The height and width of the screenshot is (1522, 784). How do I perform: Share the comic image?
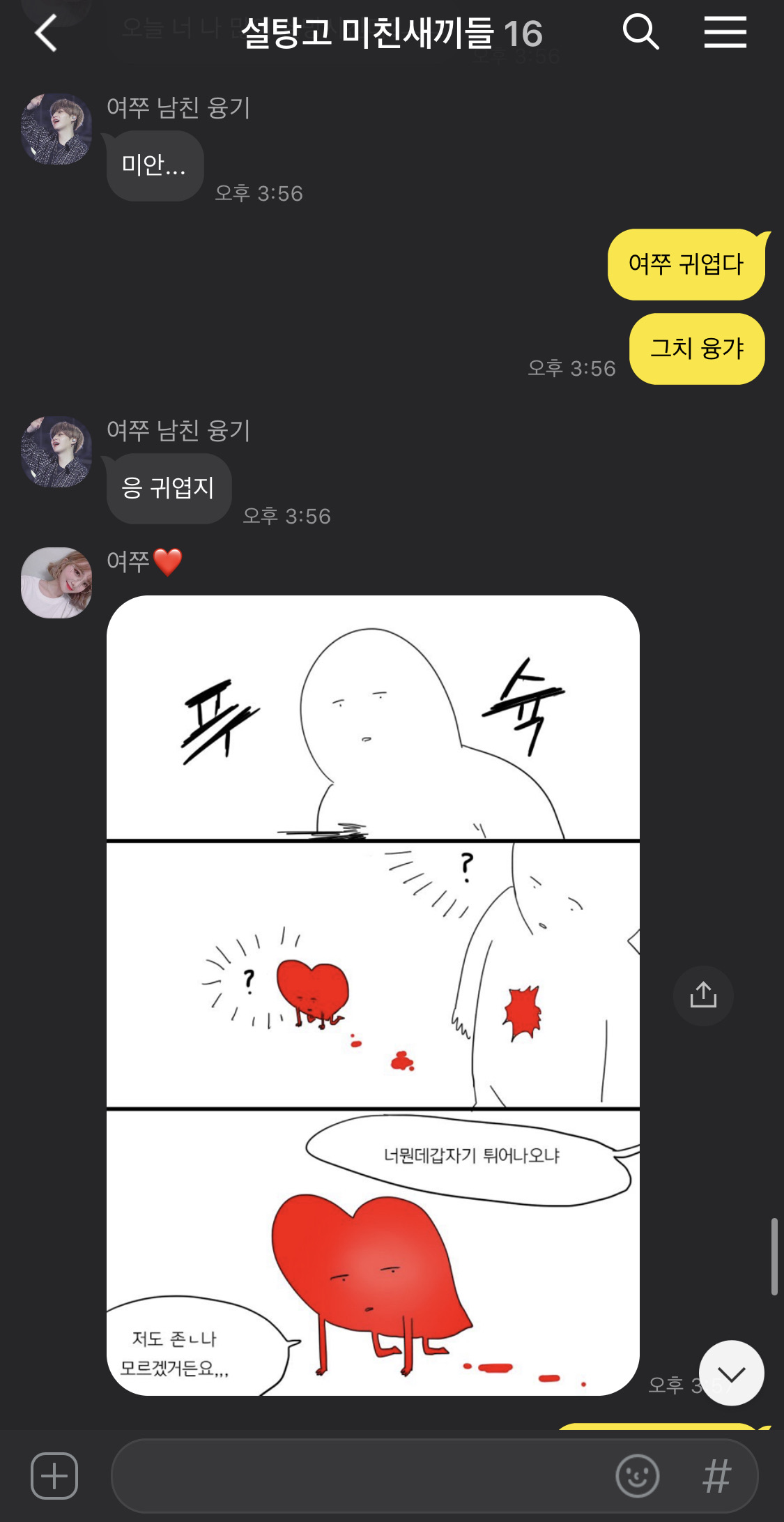click(703, 995)
